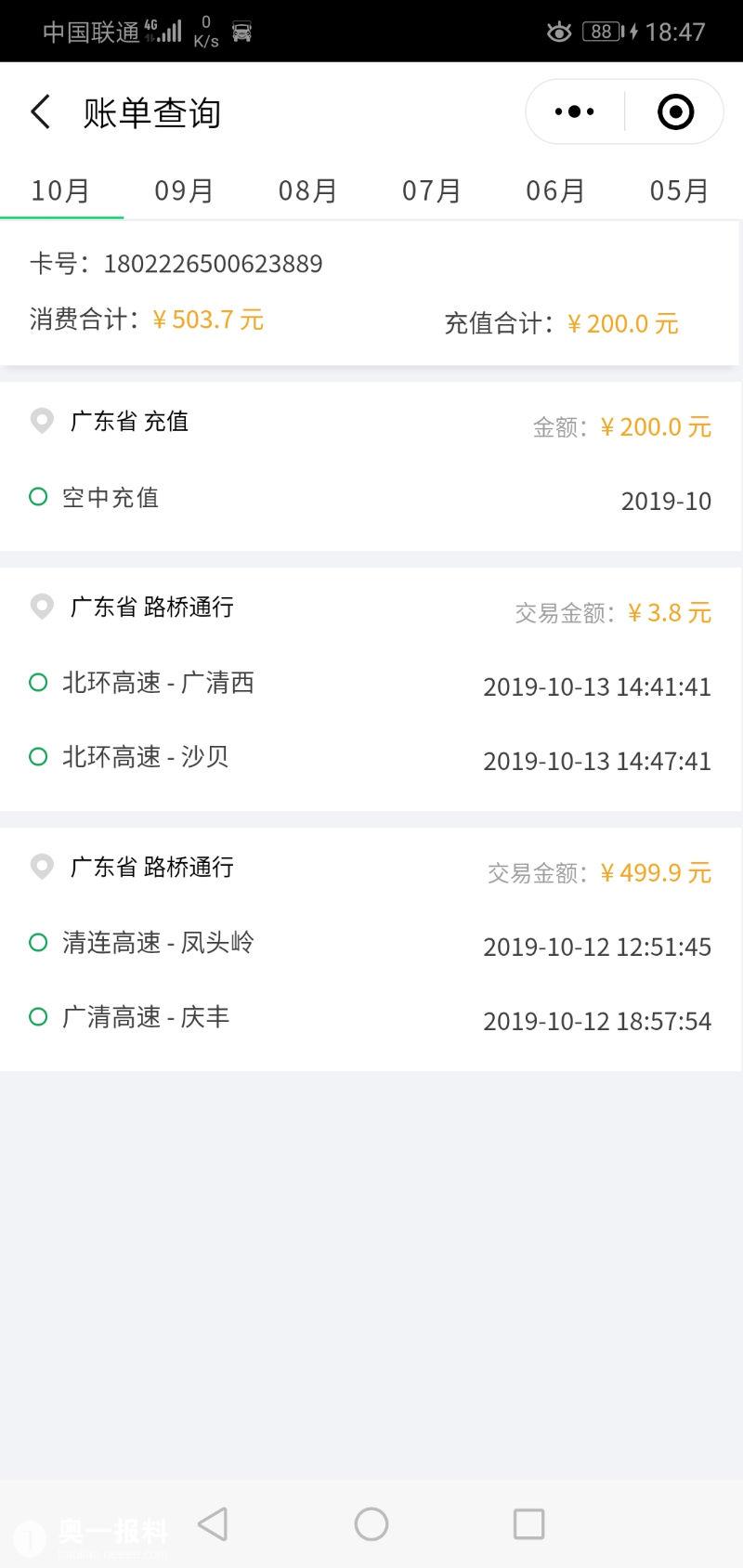The image size is (743, 1568).
Task: Tap the back arrow beside 账单查询
Action: pos(39,111)
